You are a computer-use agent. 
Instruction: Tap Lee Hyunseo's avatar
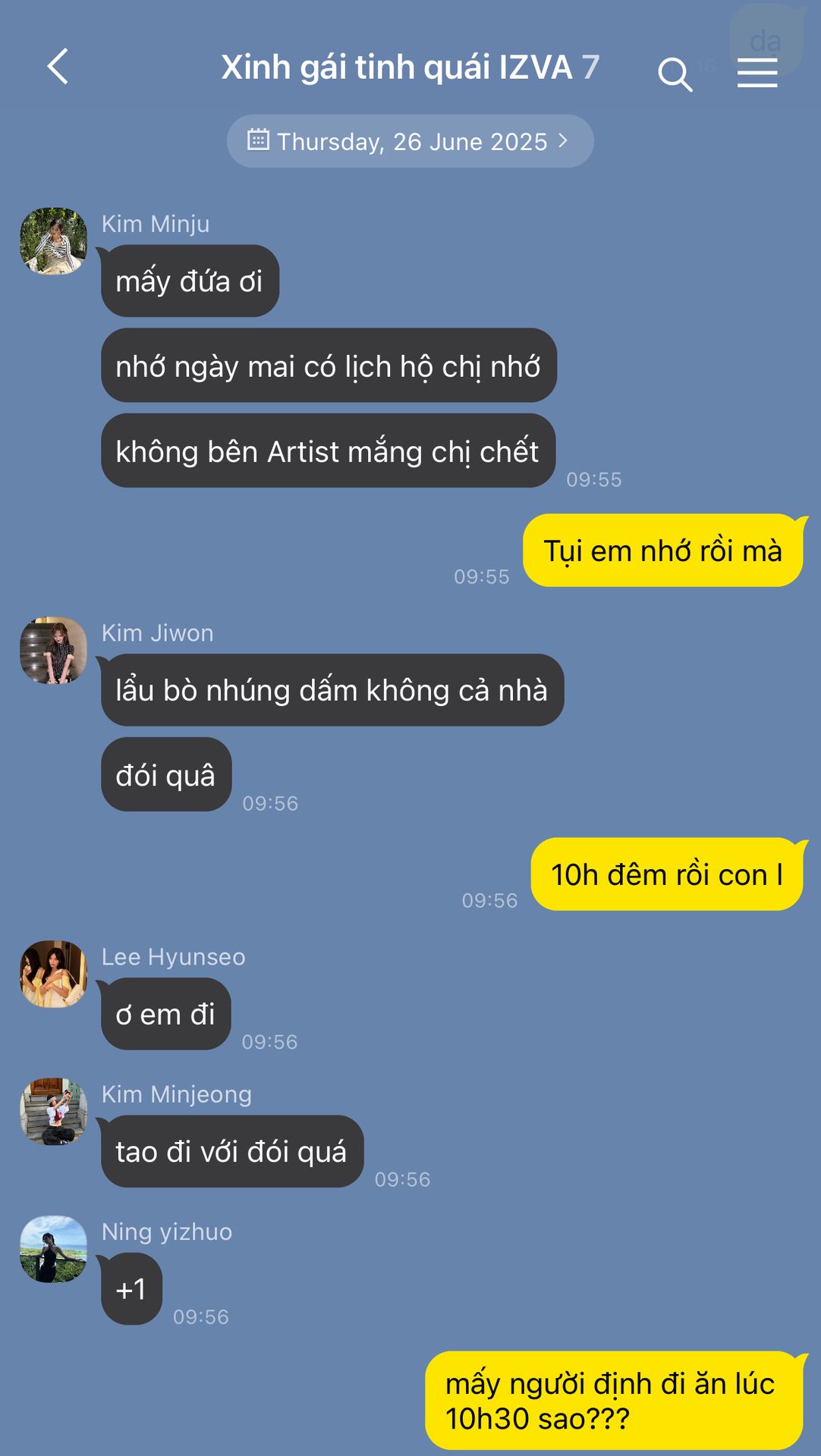coord(53,974)
